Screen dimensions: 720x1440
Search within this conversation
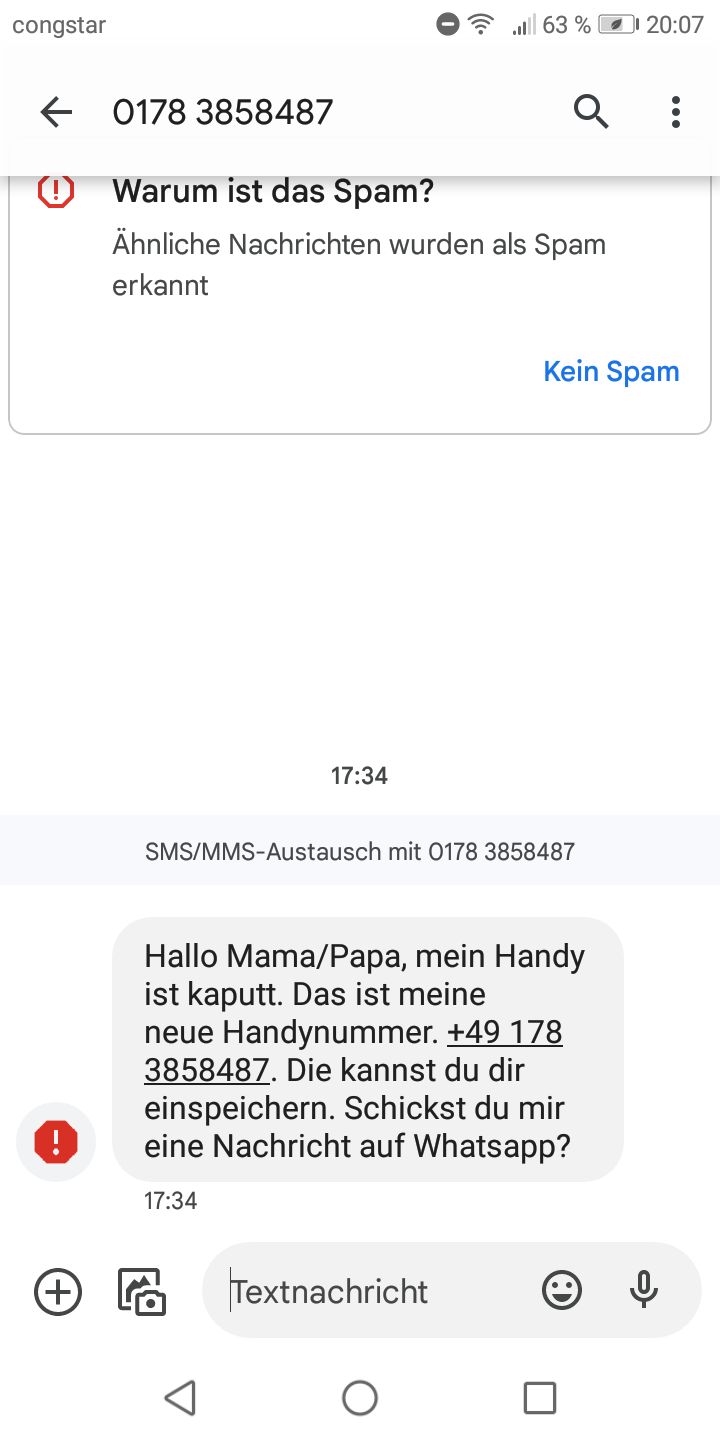591,112
